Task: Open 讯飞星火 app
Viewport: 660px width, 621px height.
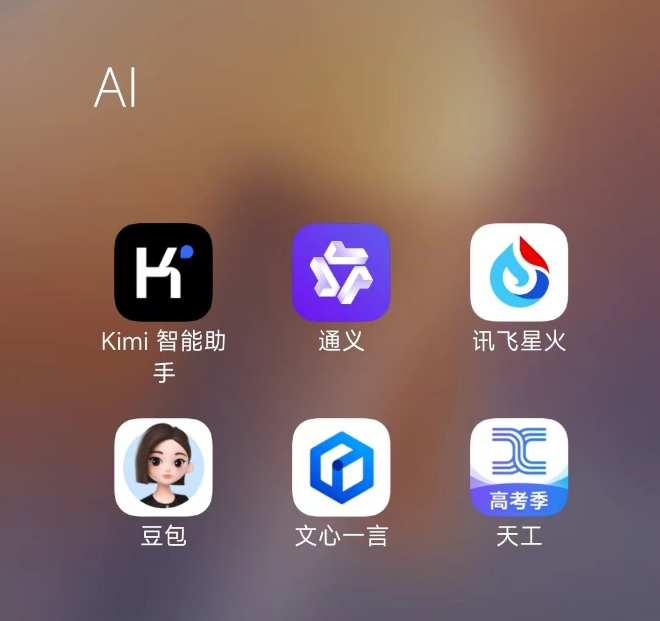Action: [x=519, y=272]
